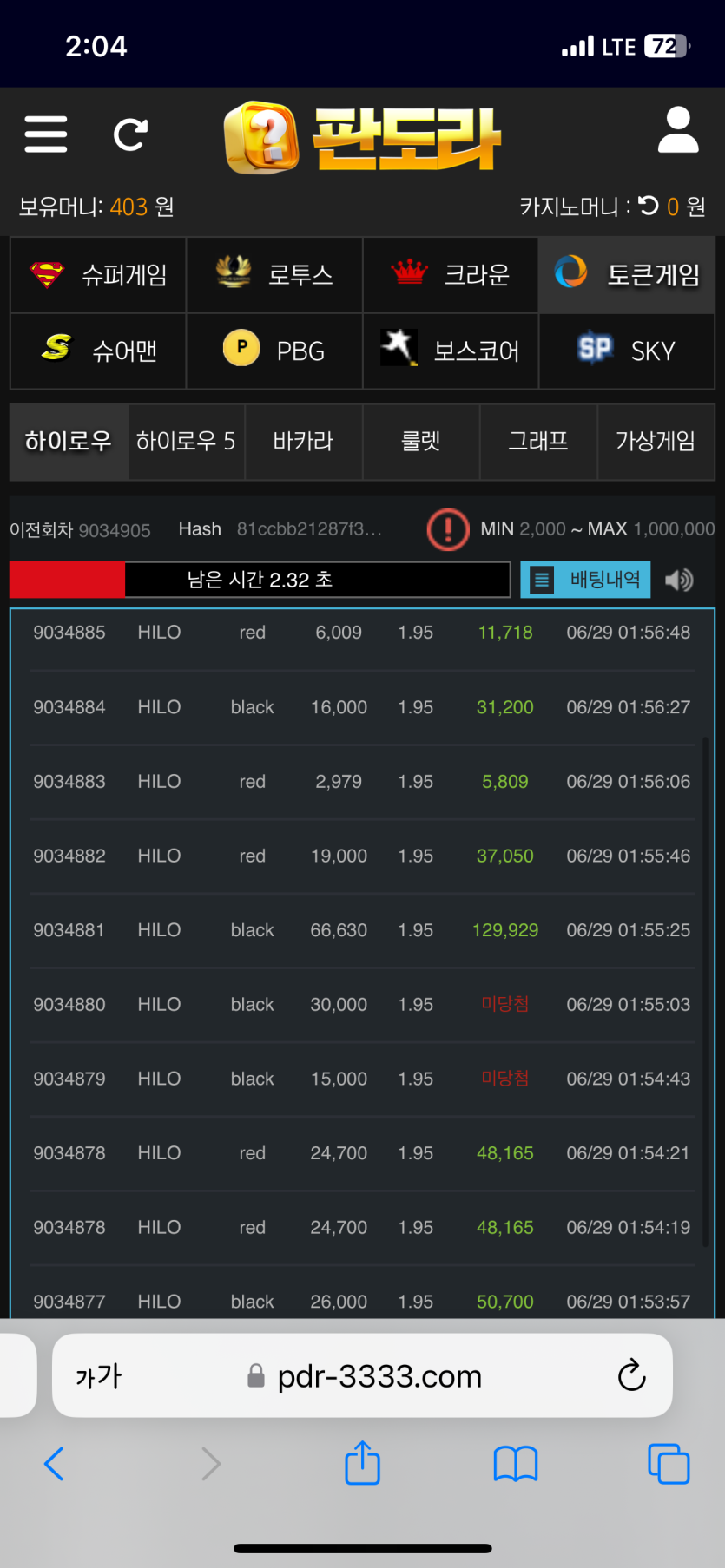The height and width of the screenshot is (1568, 725).
Task: Switch to the 룰렛 tab
Action: click(421, 441)
